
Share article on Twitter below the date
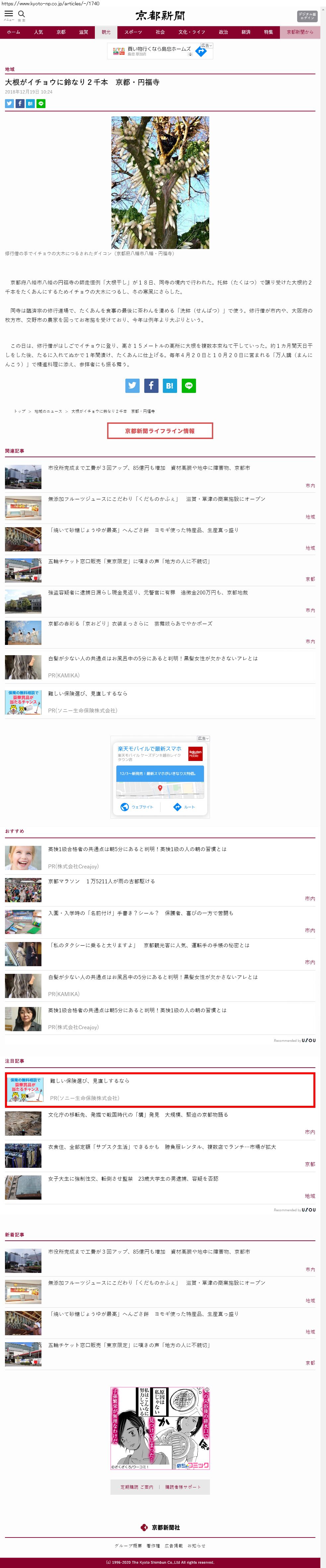point(9,103)
